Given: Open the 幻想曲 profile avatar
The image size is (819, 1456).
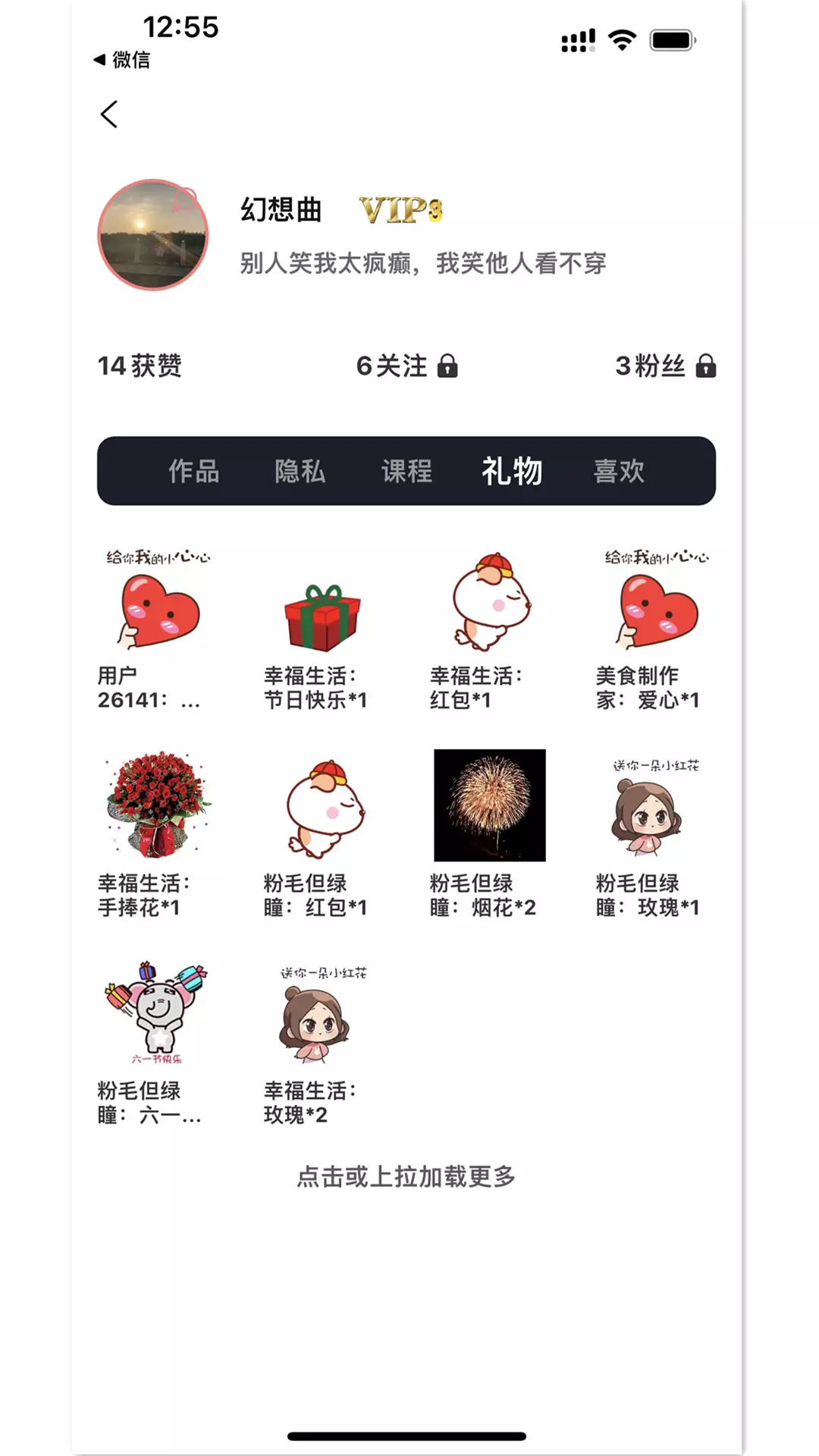Looking at the screenshot, I should coord(153,235).
